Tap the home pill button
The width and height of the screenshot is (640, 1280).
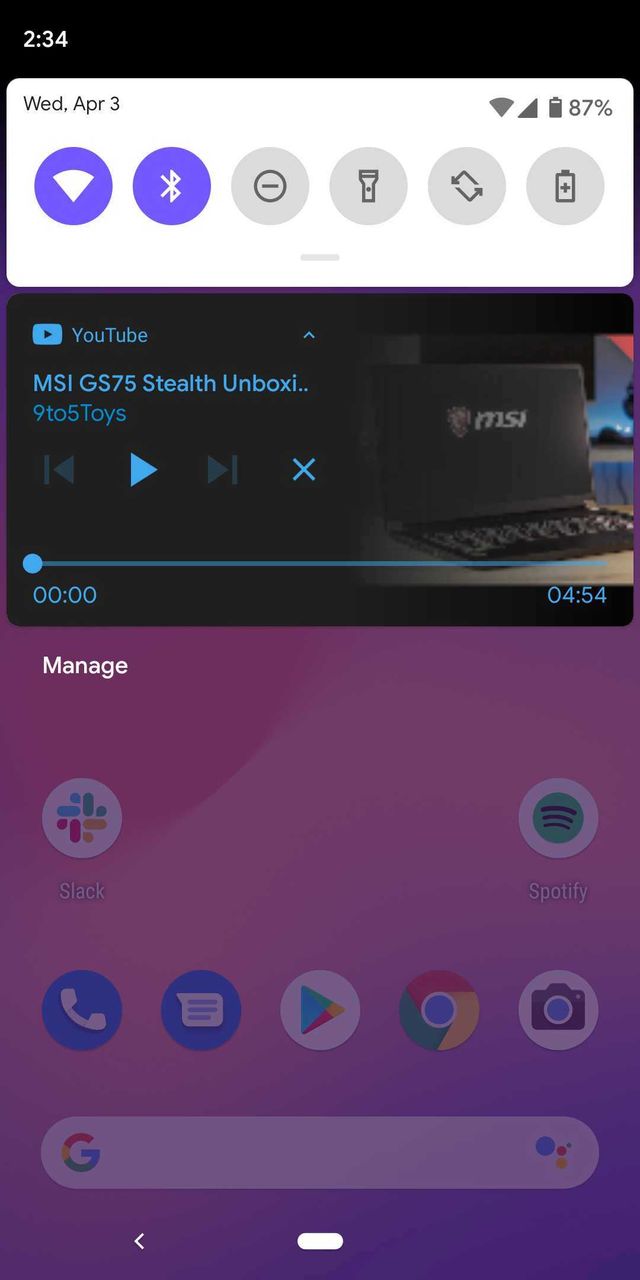click(320, 1241)
